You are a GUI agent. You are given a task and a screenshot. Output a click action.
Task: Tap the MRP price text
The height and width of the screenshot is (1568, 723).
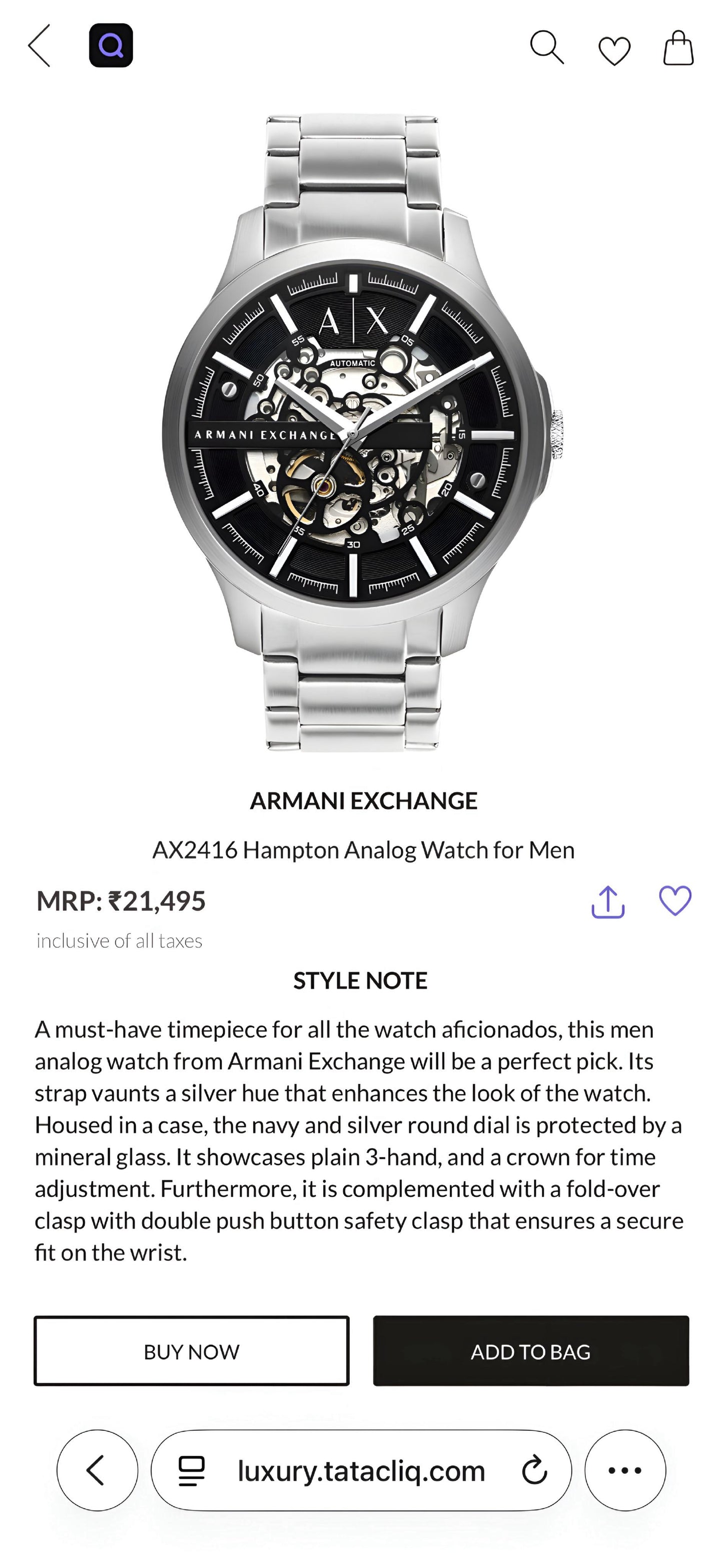point(121,901)
